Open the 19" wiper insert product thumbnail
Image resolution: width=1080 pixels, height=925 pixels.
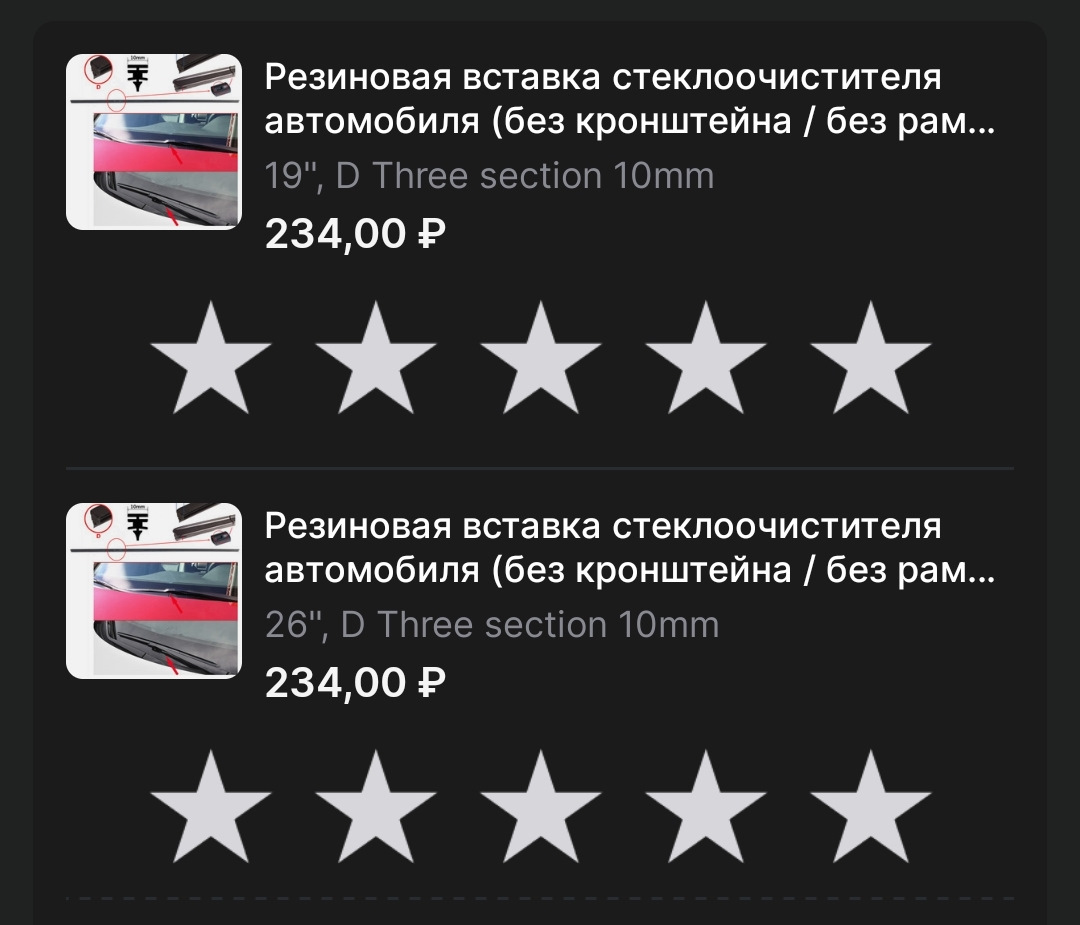153,142
